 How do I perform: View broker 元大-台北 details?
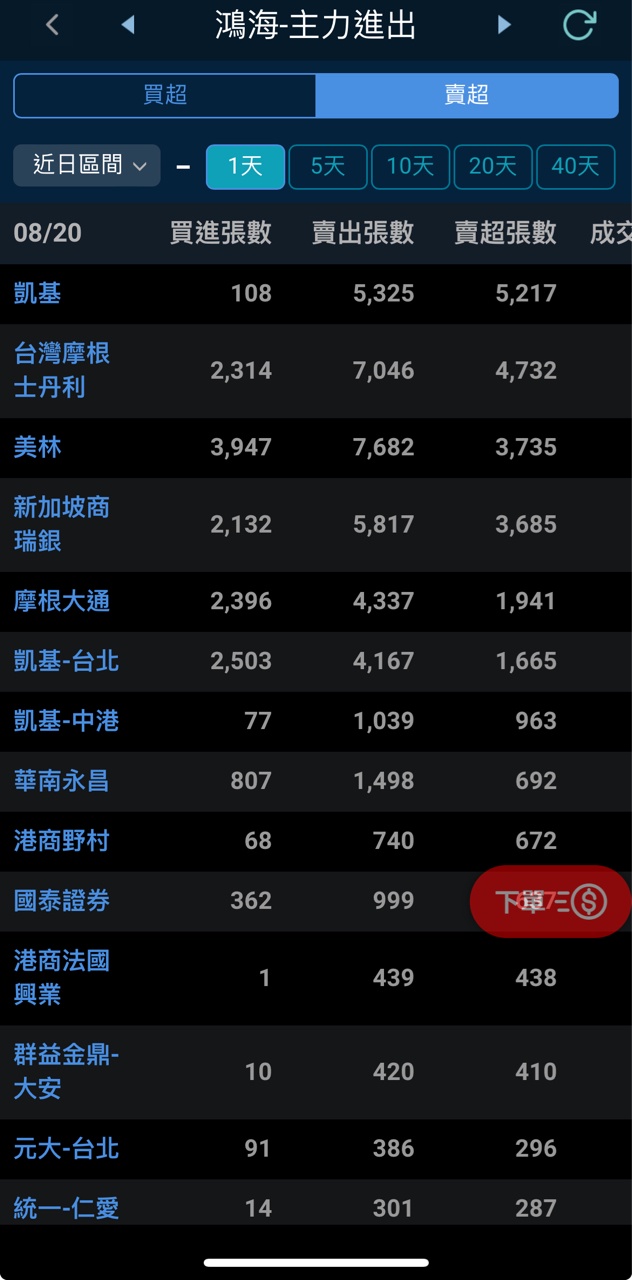pos(66,1148)
